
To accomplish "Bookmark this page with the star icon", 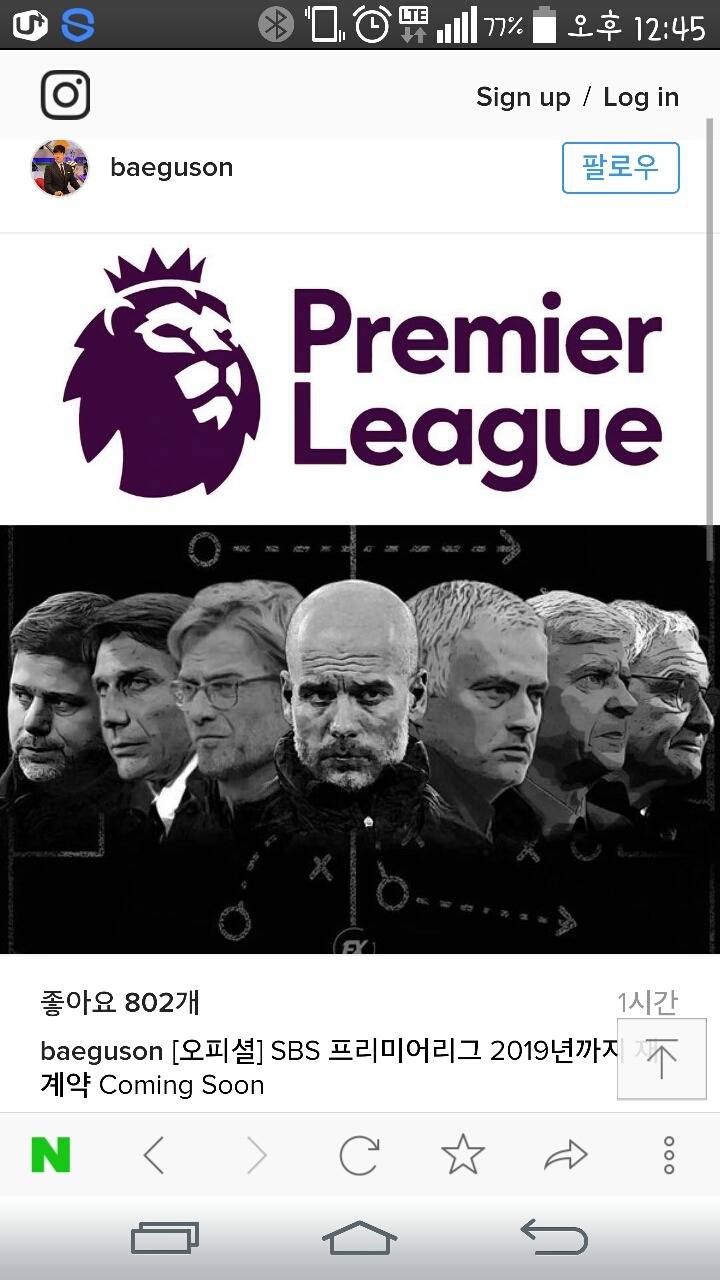I will tap(463, 1155).
